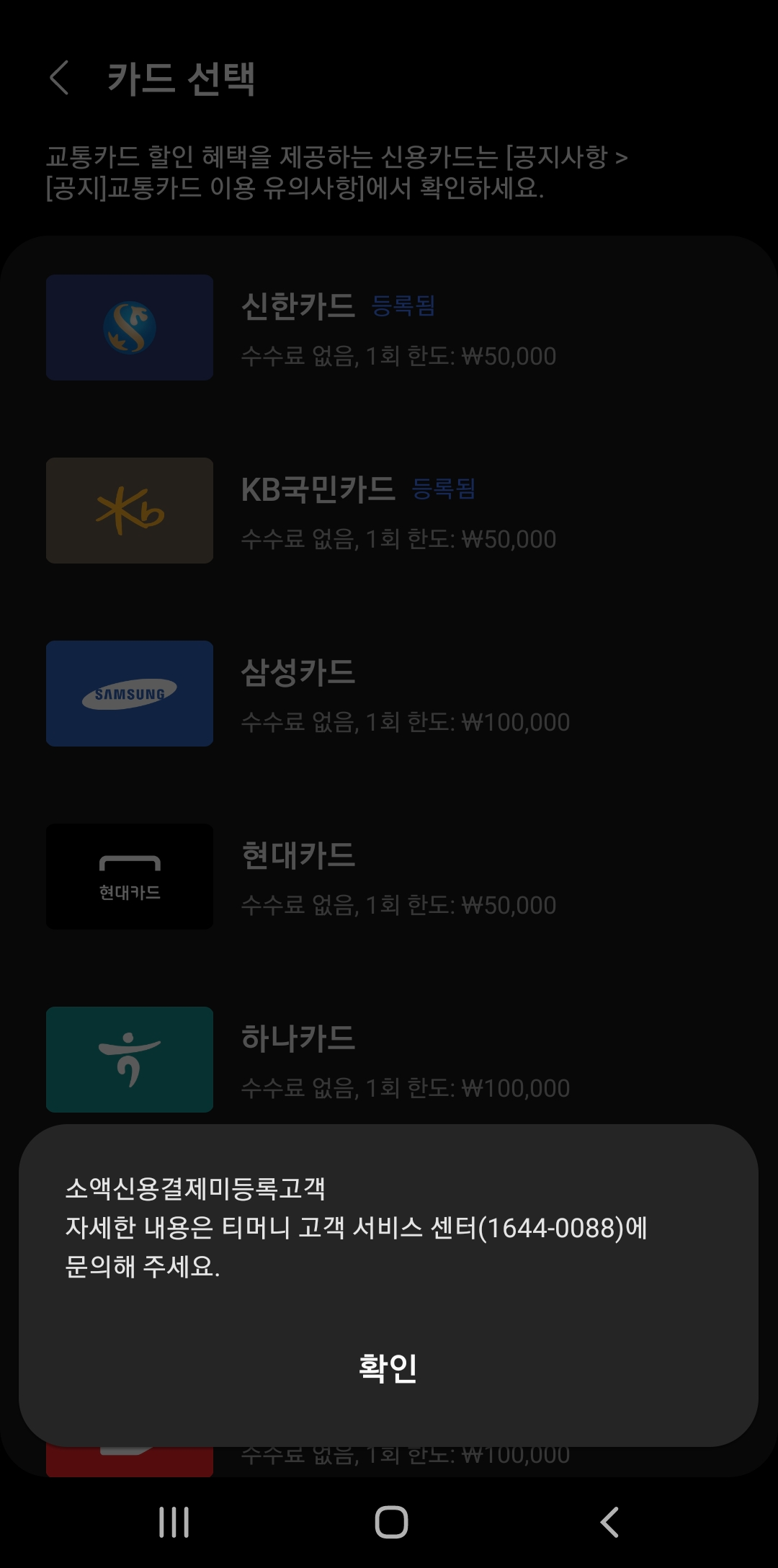Click the SAMSUNG card logo thumbnail
778x1568 pixels.
click(x=129, y=693)
